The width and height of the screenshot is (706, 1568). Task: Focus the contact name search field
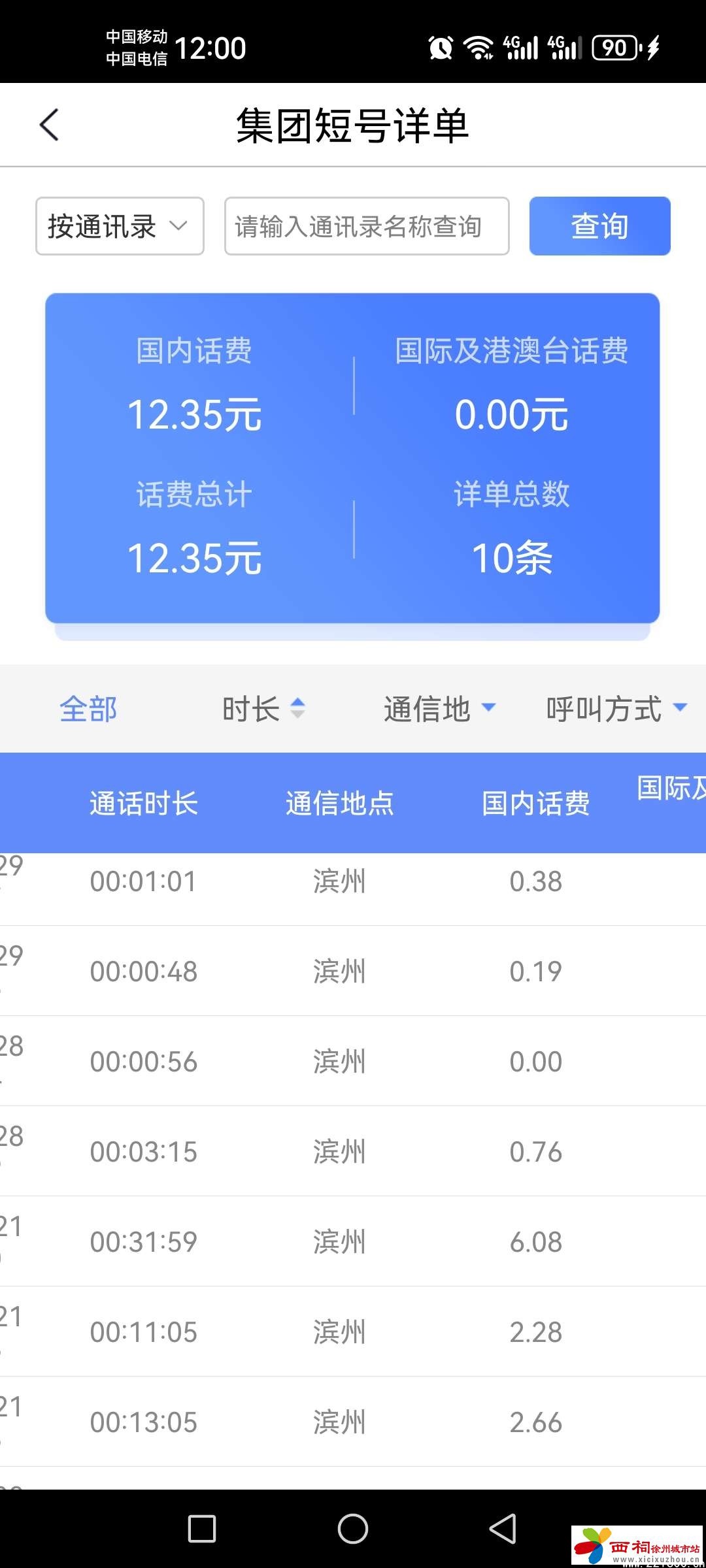click(366, 226)
